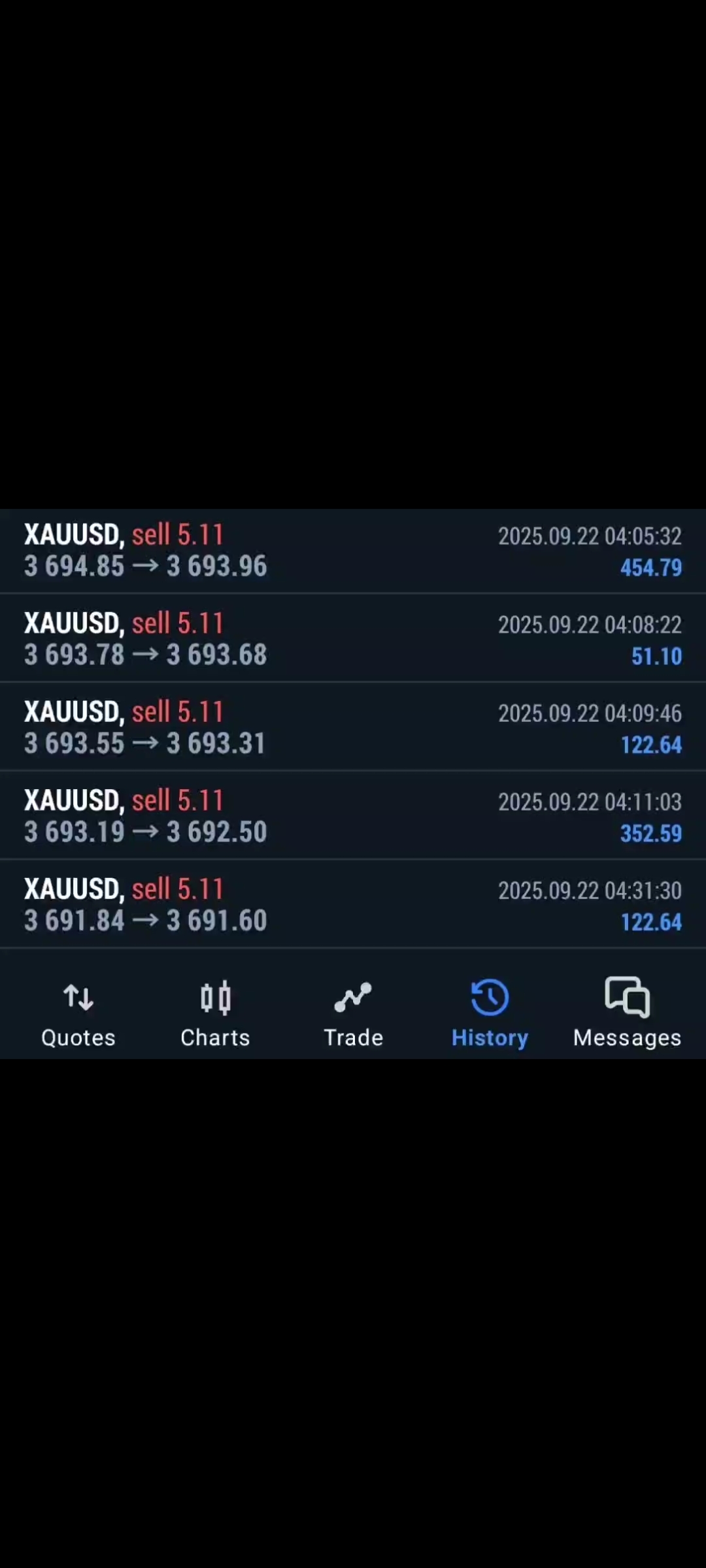Show details of the 352.59 profit trade
The width and height of the screenshot is (706, 1568).
point(353,816)
